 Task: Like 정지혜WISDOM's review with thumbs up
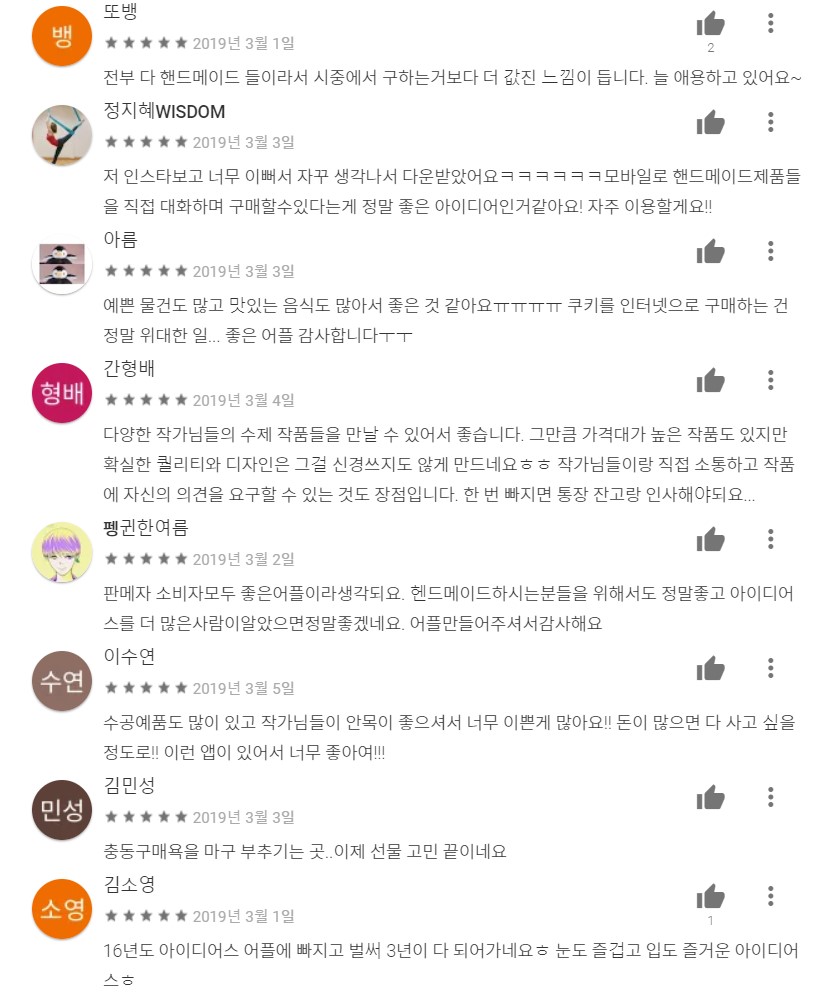(711, 123)
